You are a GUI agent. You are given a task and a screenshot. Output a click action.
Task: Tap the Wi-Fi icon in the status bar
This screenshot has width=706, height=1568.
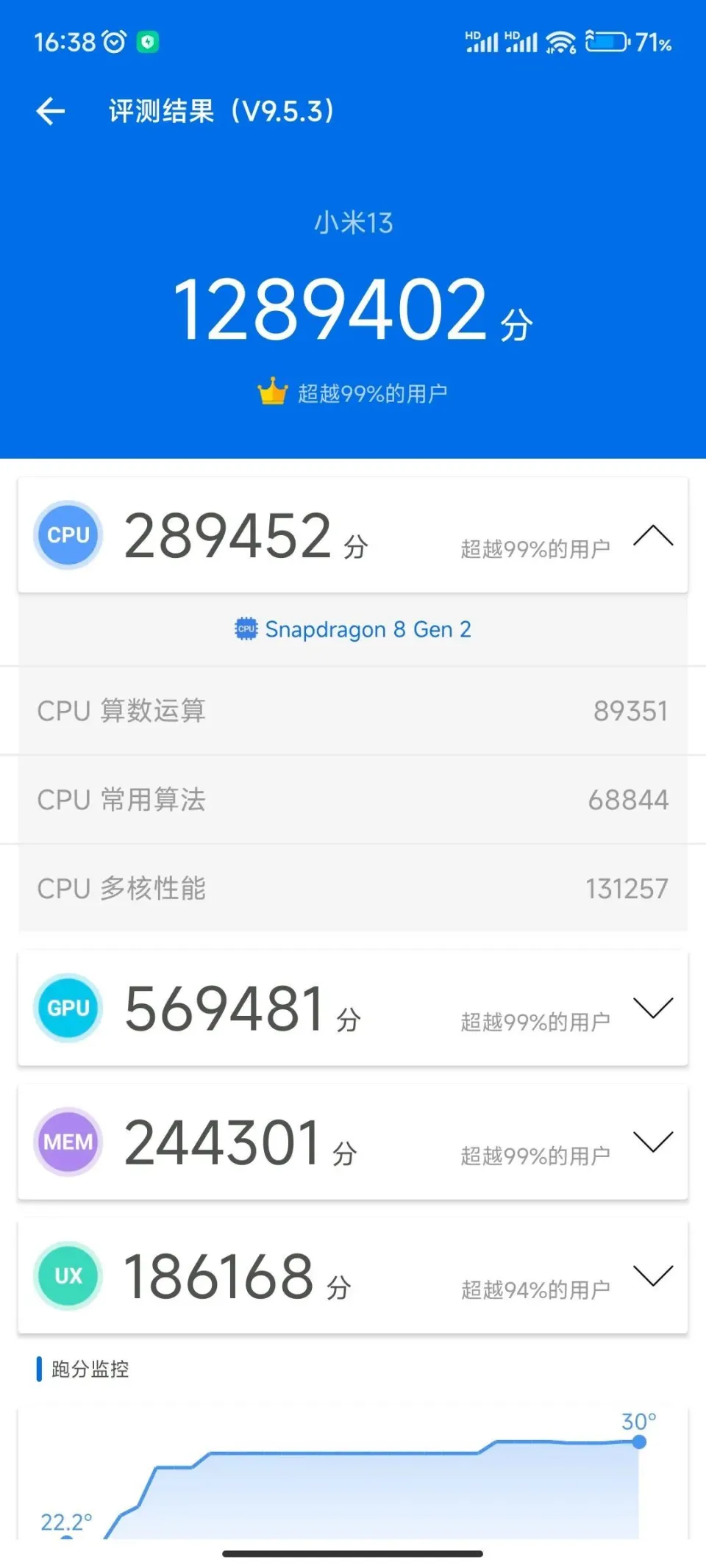pos(561,40)
